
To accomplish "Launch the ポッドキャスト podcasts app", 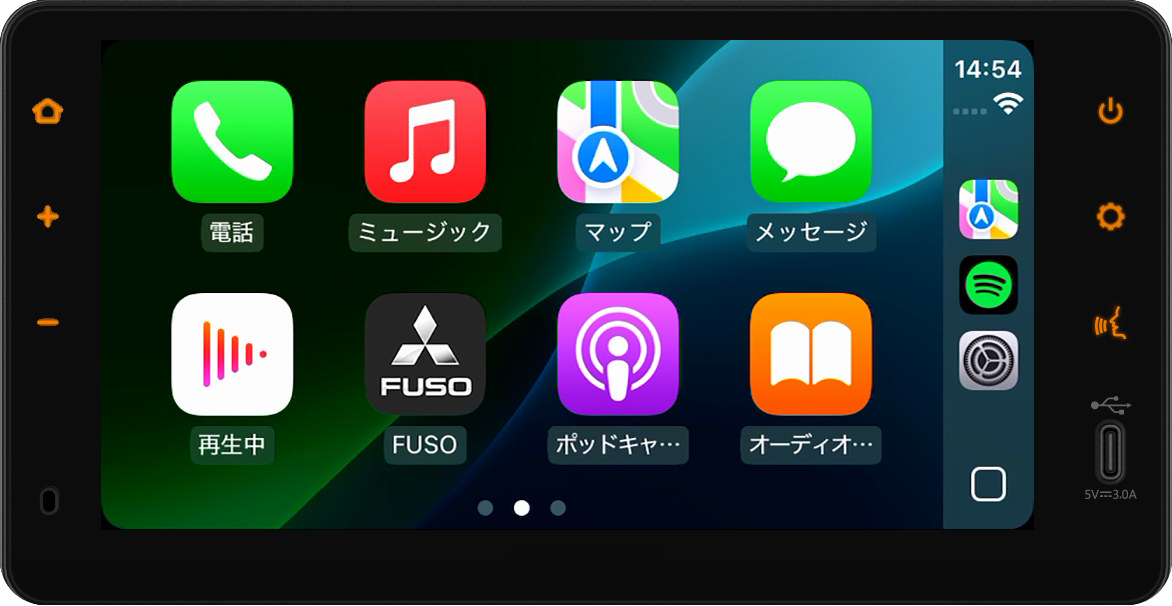I will coord(618,354).
